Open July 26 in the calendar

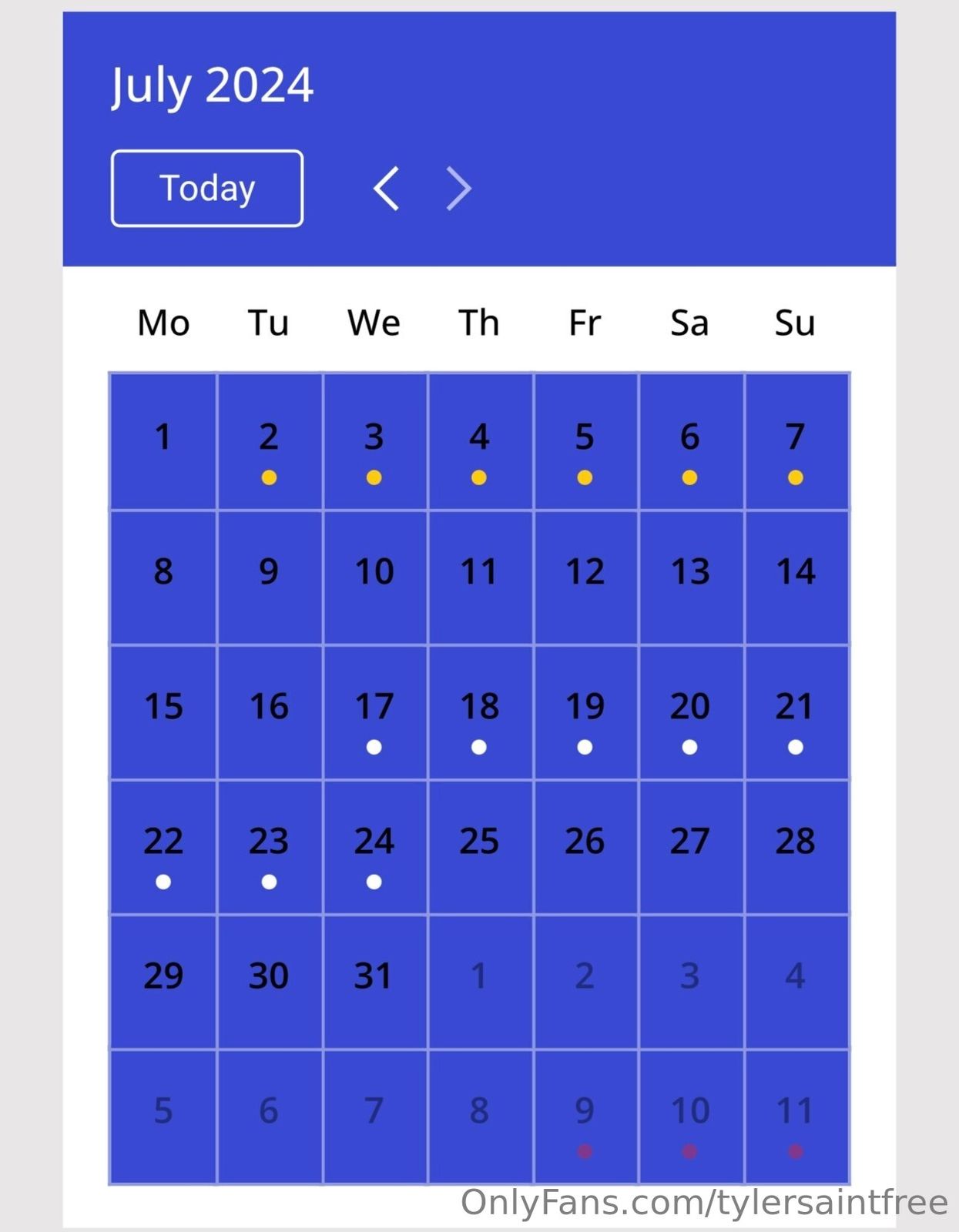point(585,846)
